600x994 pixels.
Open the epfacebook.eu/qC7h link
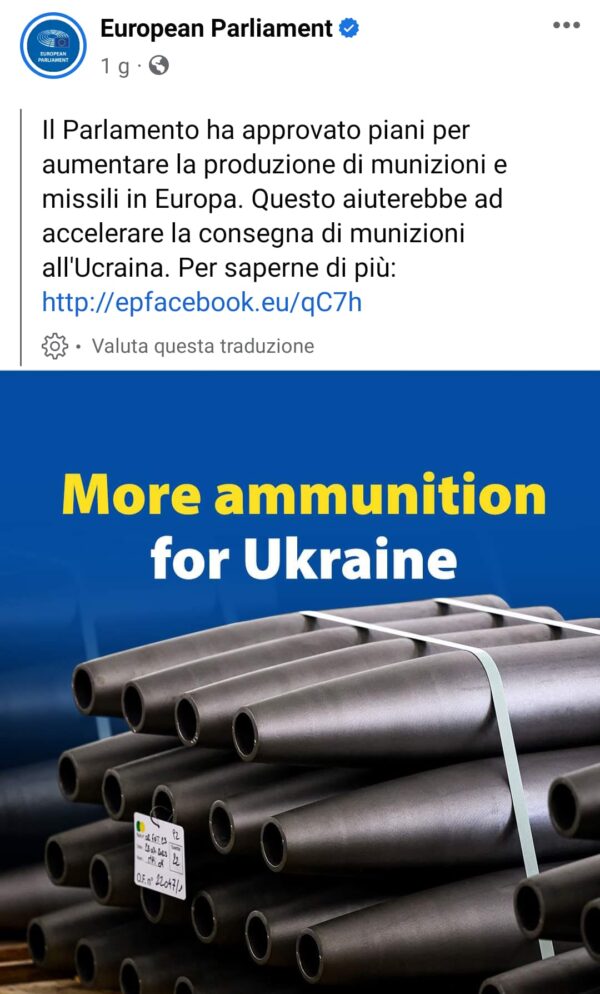[202, 302]
